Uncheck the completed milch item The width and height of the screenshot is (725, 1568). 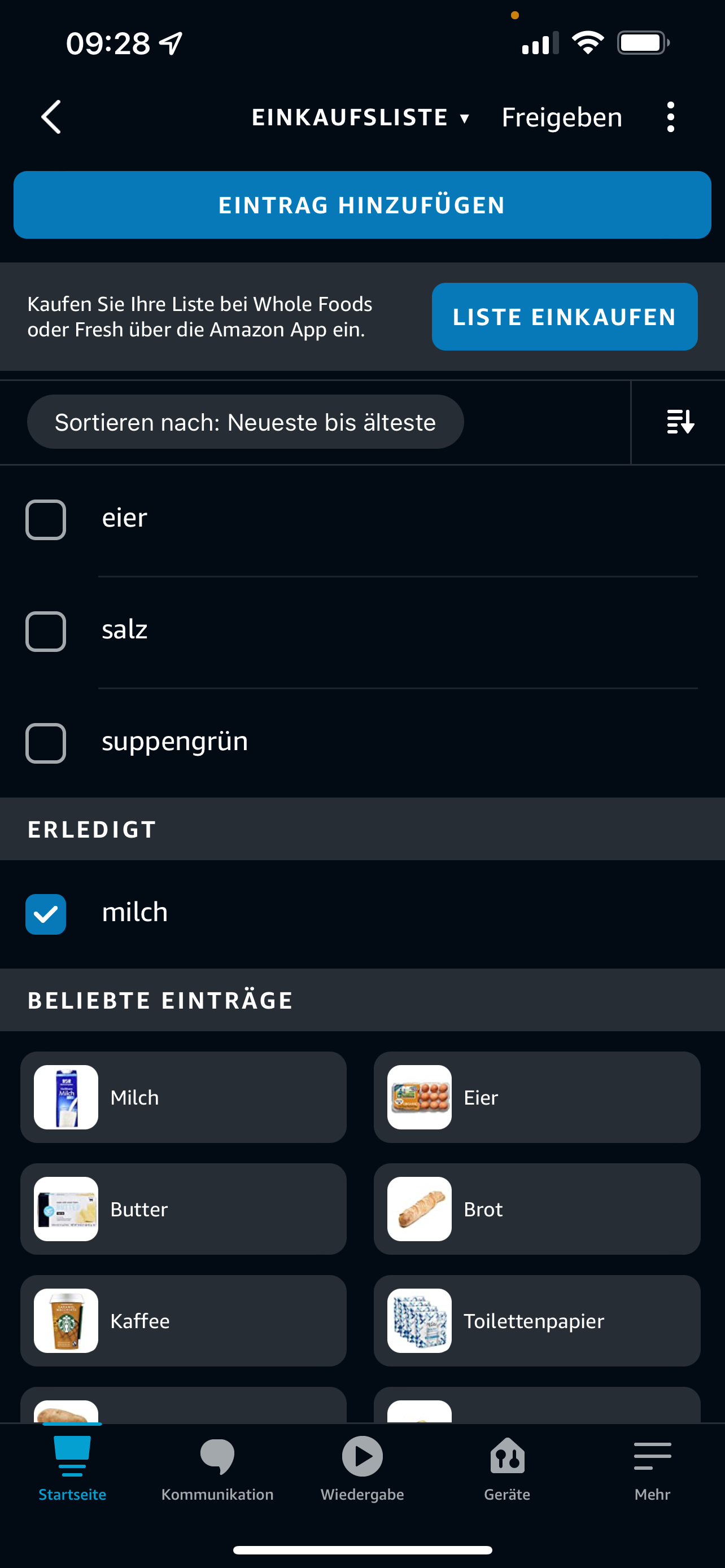[x=46, y=914]
